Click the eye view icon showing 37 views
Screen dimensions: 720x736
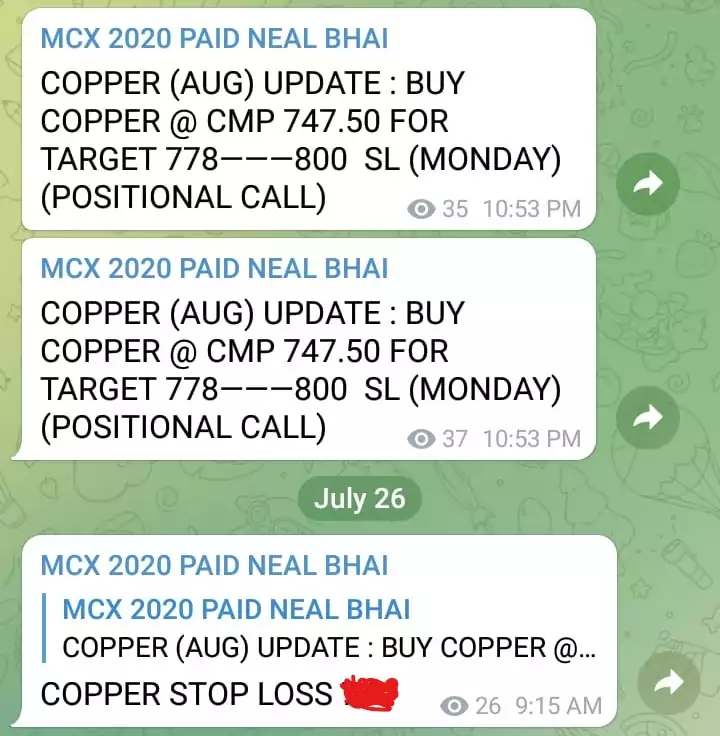pyautogui.click(x=423, y=438)
